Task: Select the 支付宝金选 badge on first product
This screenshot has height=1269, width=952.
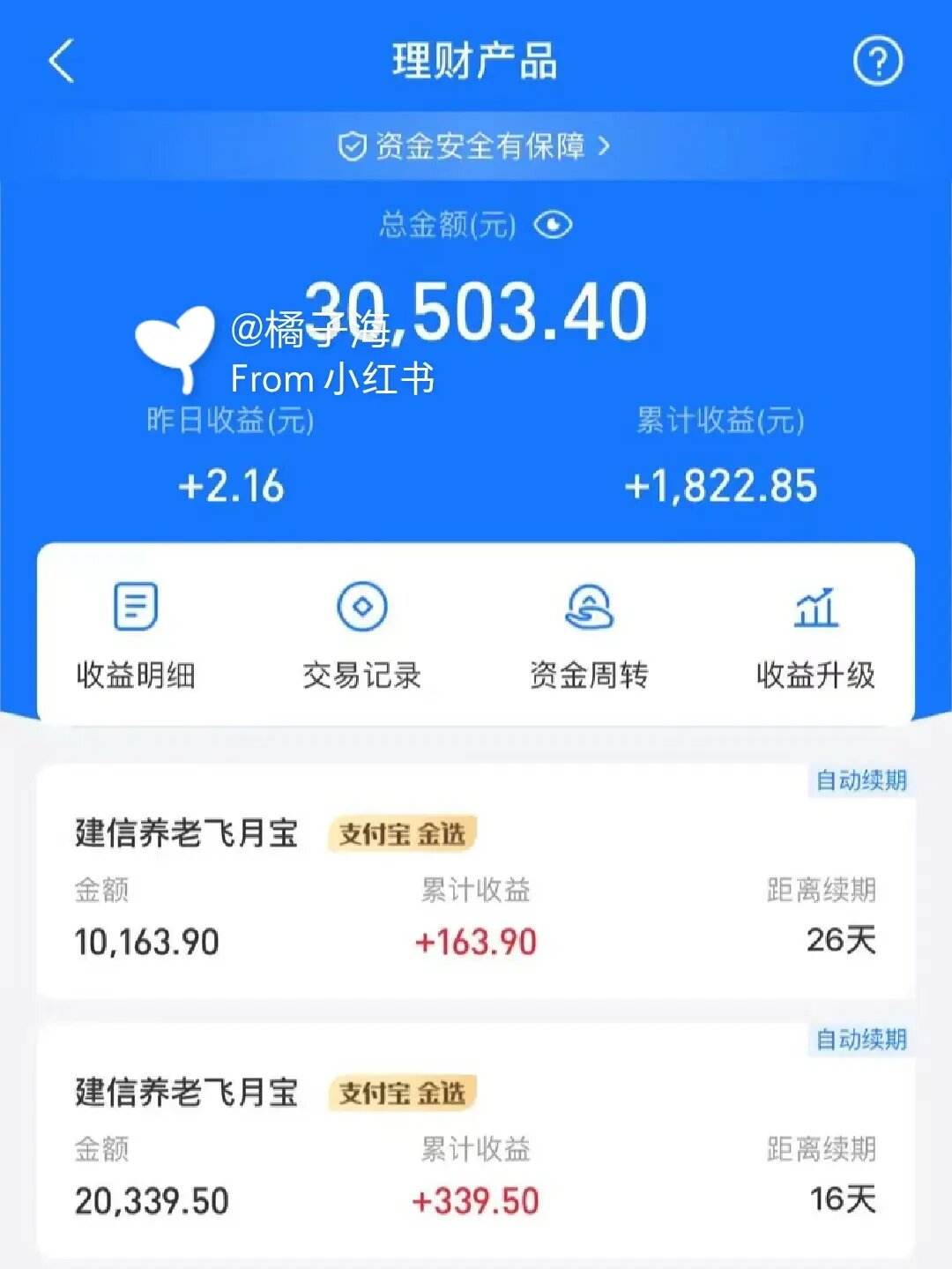Action: tap(401, 834)
